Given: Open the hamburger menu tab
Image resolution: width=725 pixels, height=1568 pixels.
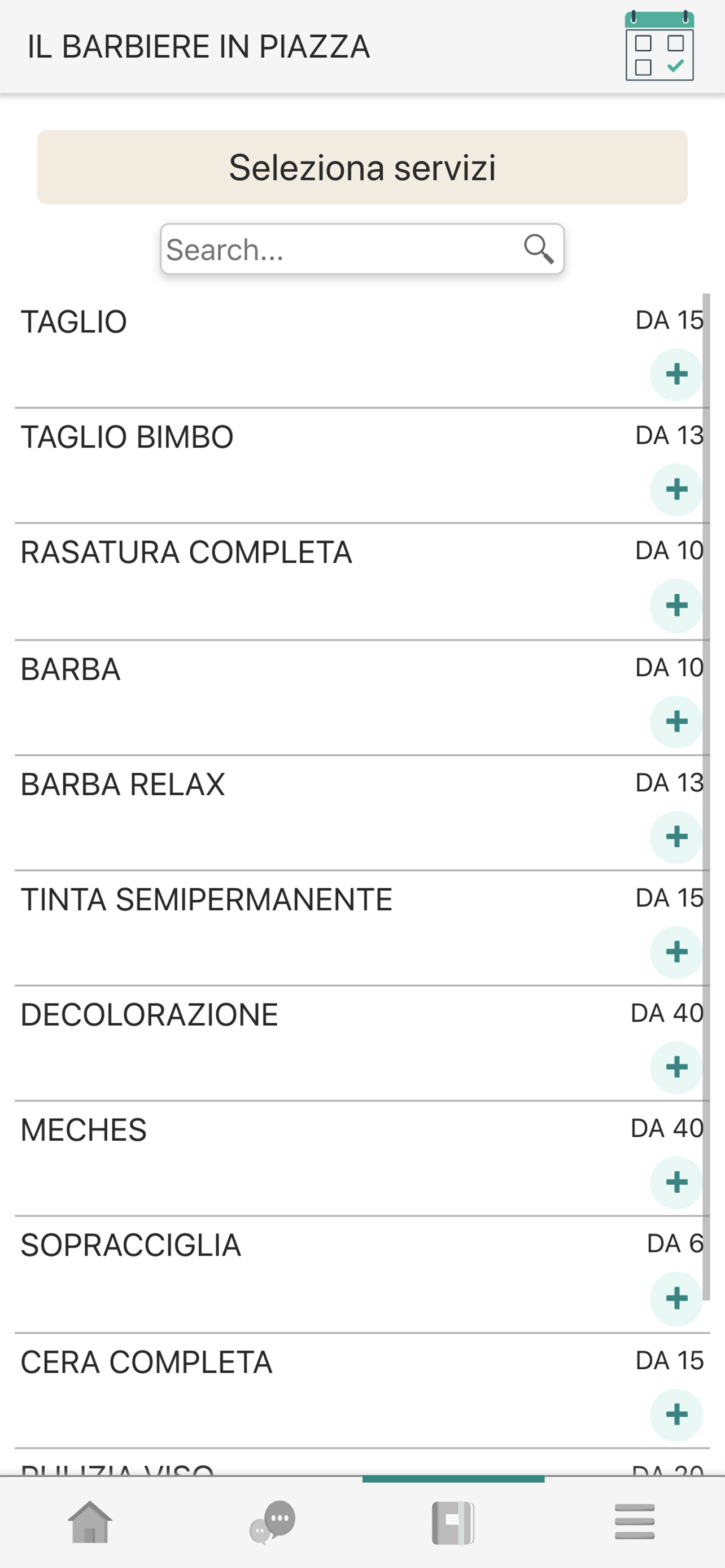Looking at the screenshot, I should click(x=634, y=1522).
